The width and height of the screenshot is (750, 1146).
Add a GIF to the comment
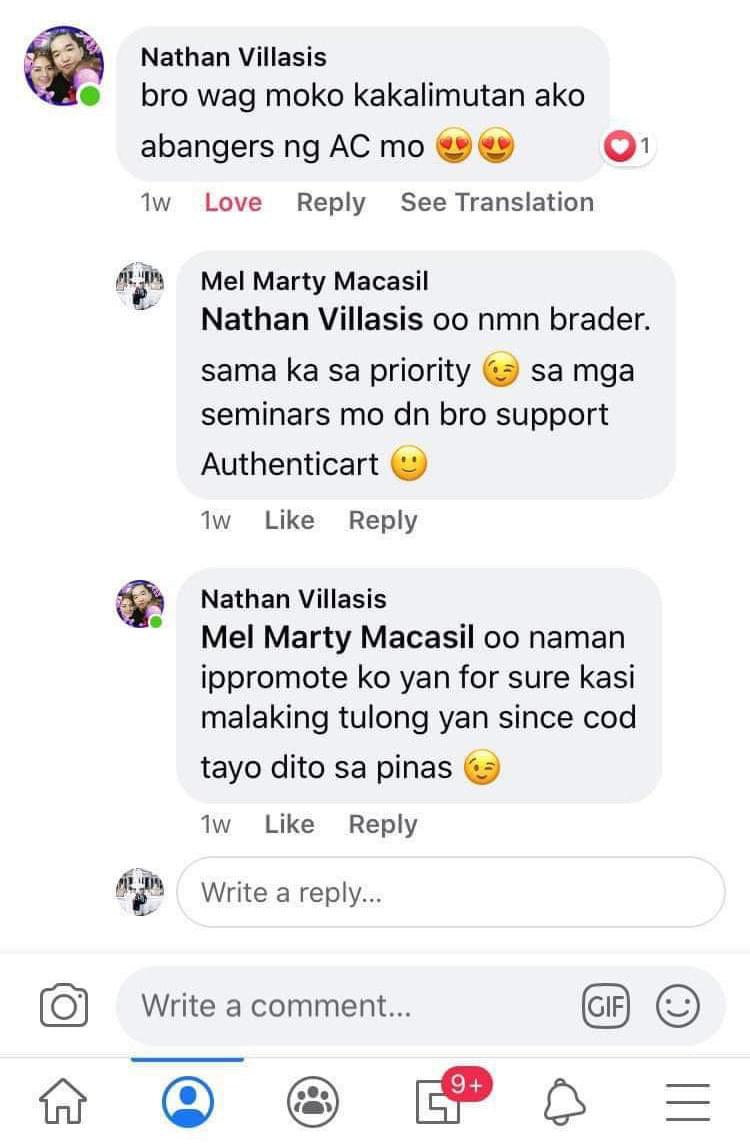(x=606, y=1006)
